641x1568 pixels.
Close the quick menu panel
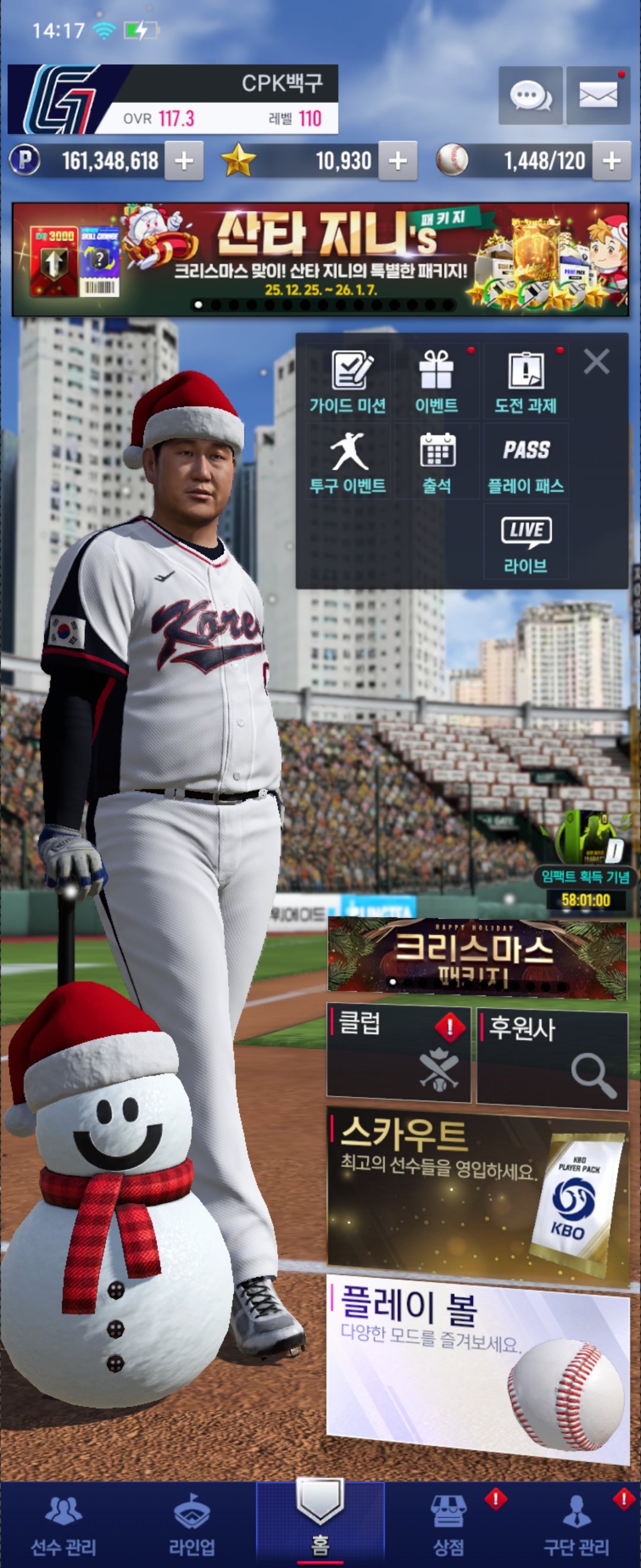[596, 362]
